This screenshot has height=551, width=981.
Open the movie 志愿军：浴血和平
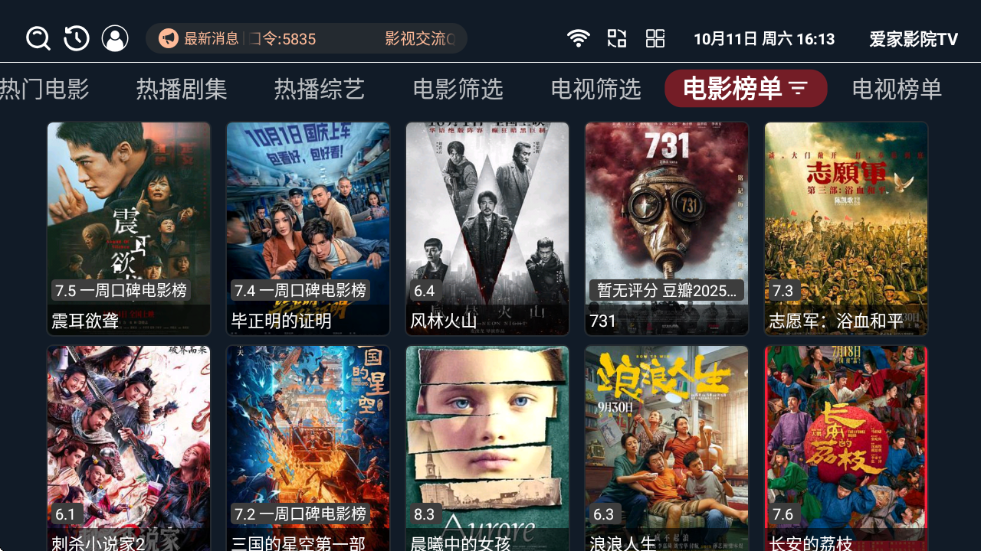846,228
